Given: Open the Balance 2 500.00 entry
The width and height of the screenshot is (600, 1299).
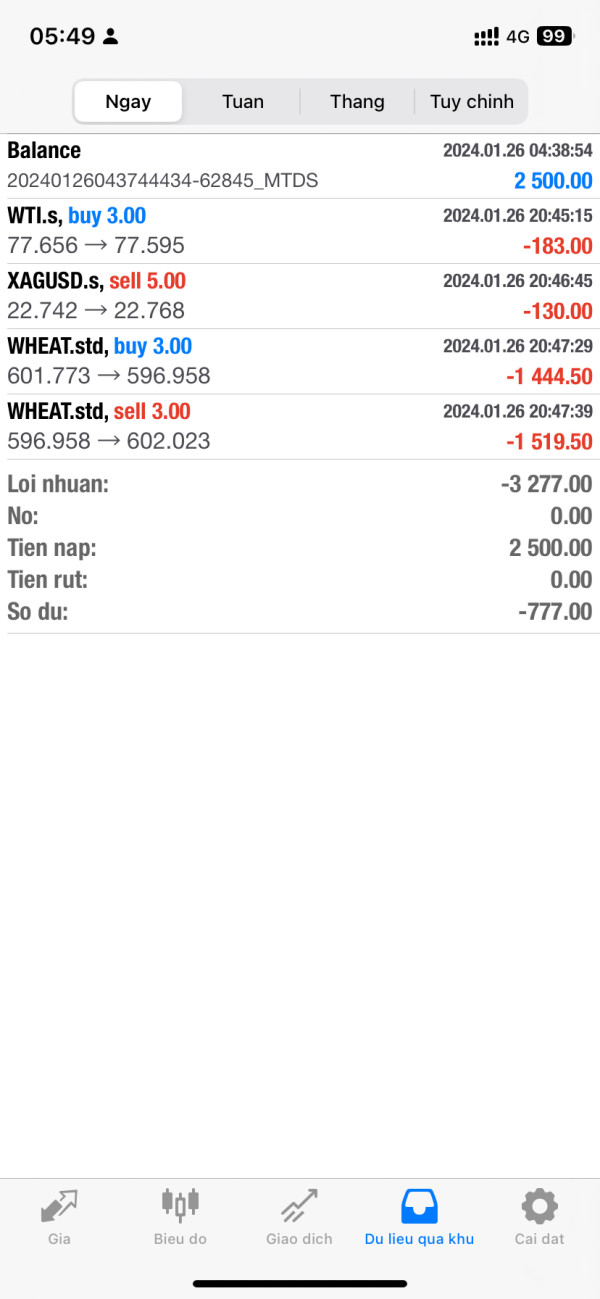Looking at the screenshot, I should tap(300, 166).
